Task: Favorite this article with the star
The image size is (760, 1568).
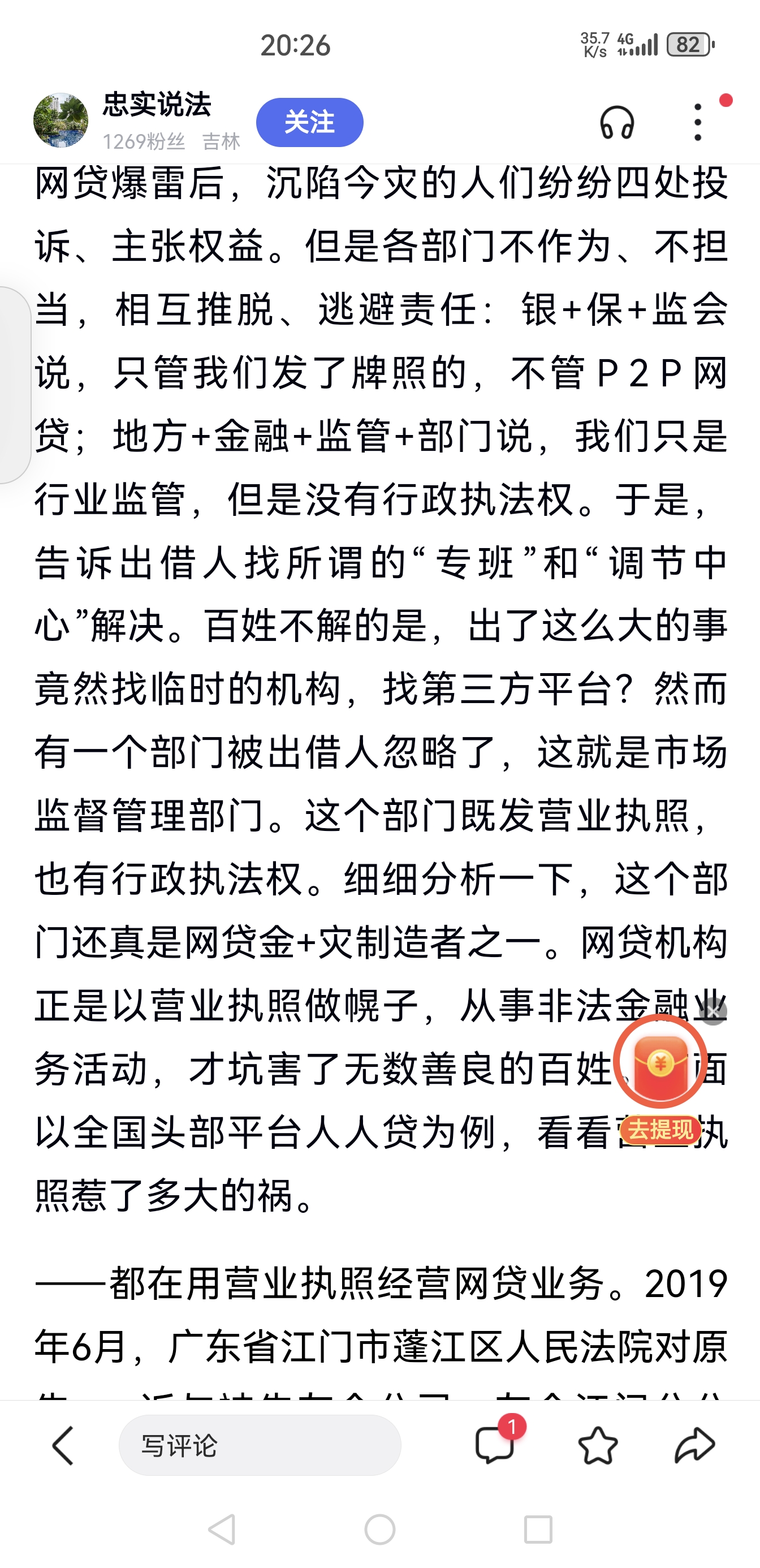Action: tap(598, 1445)
